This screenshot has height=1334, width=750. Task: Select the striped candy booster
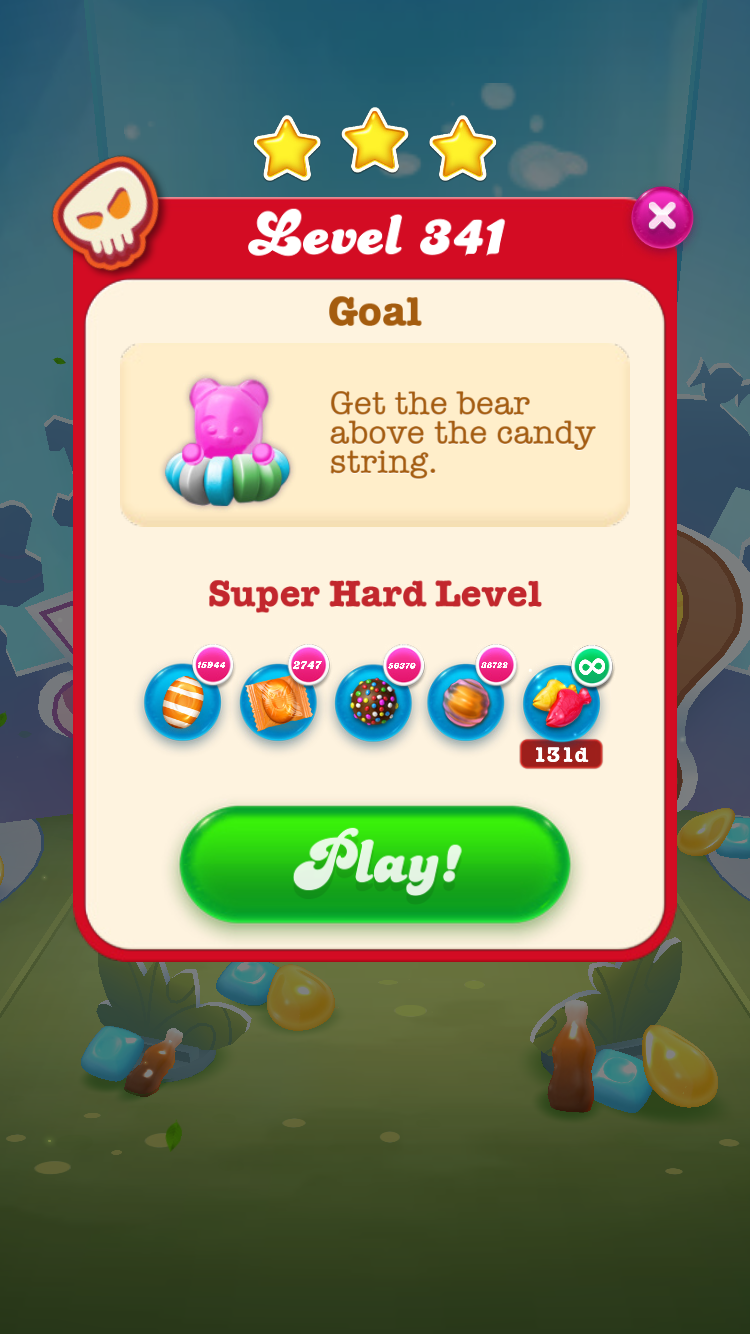point(183,702)
